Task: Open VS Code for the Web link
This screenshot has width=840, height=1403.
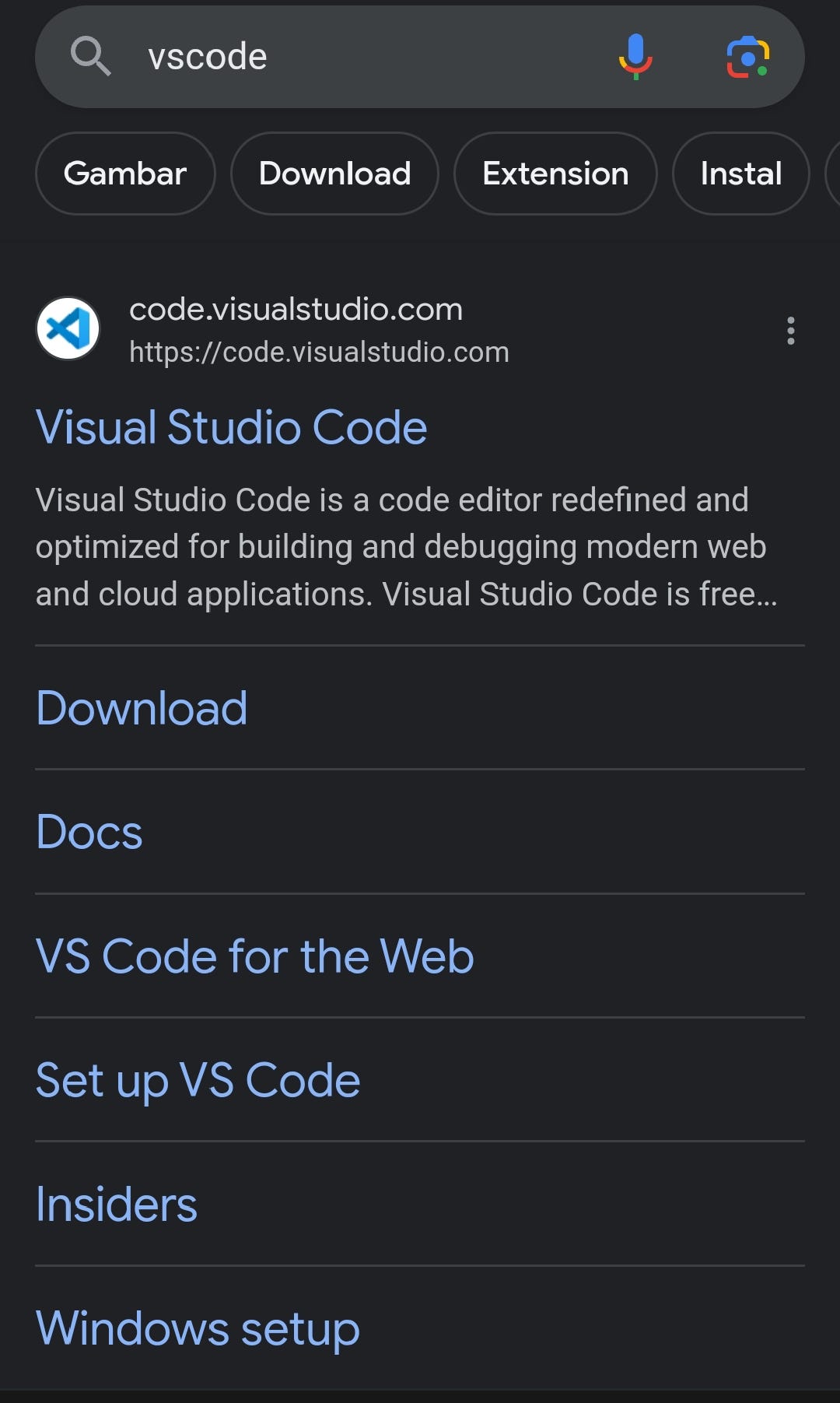Action: pos(254,956)
